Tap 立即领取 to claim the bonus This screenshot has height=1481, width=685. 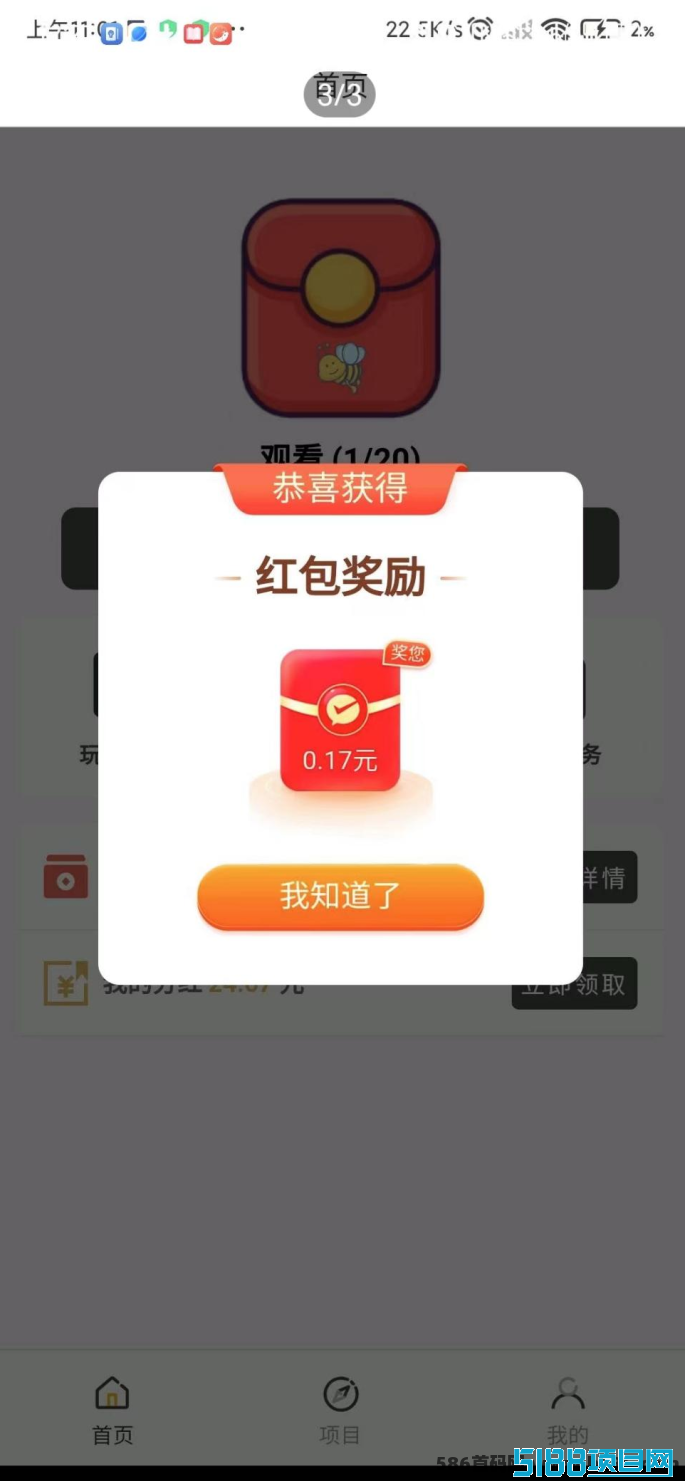tap(574, 984)
